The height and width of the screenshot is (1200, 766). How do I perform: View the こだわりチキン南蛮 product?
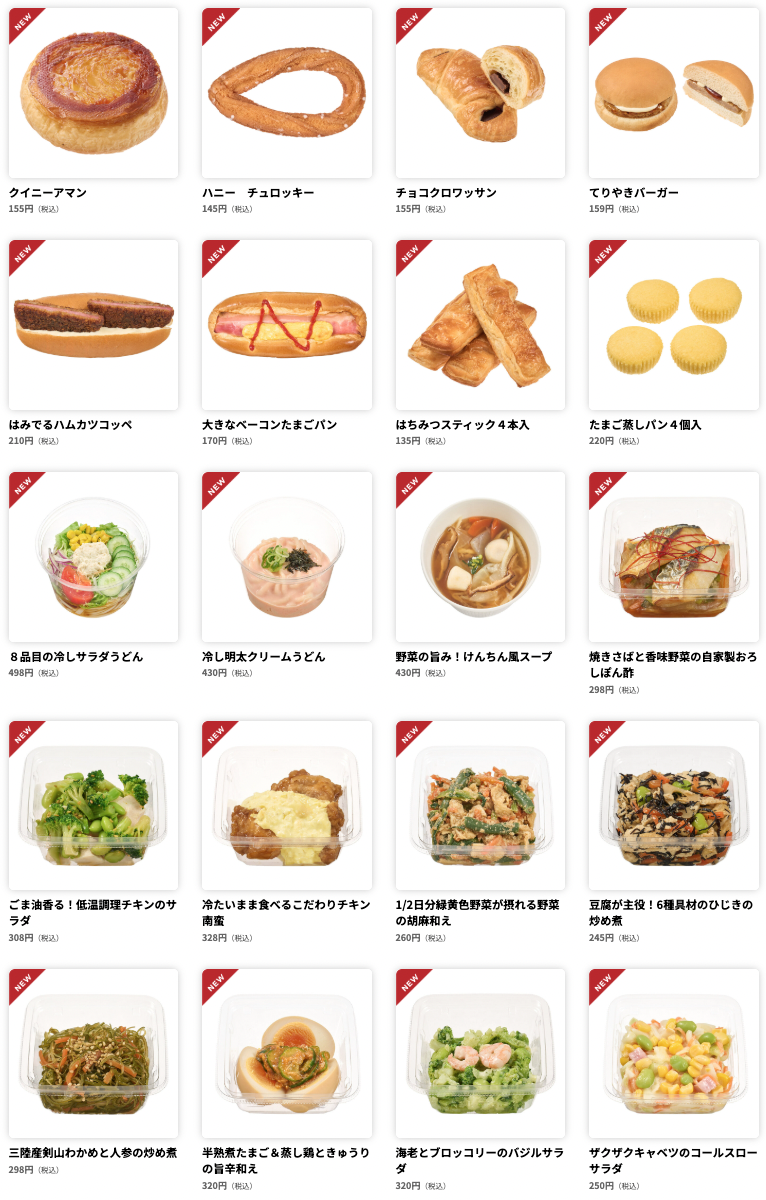287,805
